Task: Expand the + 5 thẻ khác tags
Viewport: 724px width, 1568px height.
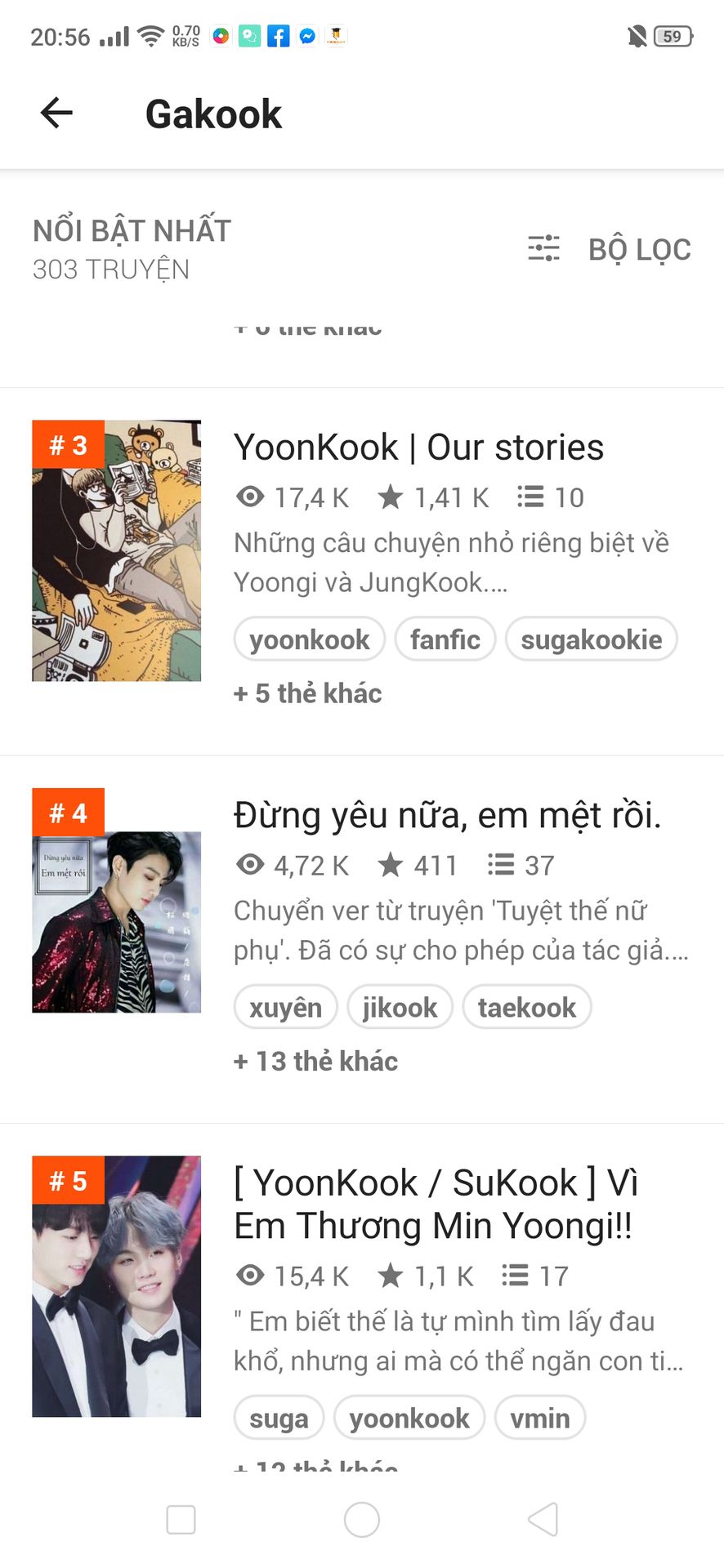Action: click(x=308, y=693)
